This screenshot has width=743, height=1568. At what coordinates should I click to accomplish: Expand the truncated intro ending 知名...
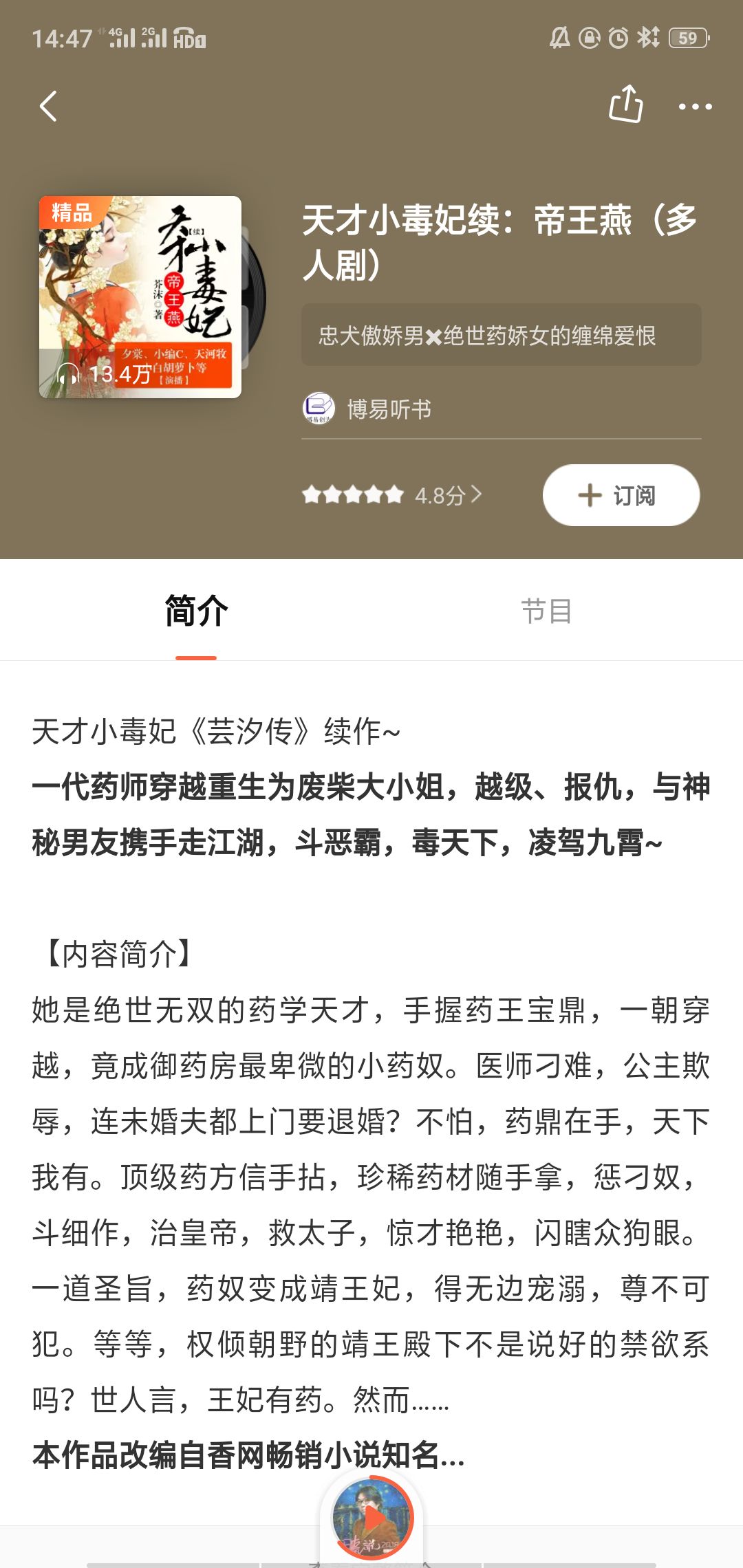[248, 1455]
